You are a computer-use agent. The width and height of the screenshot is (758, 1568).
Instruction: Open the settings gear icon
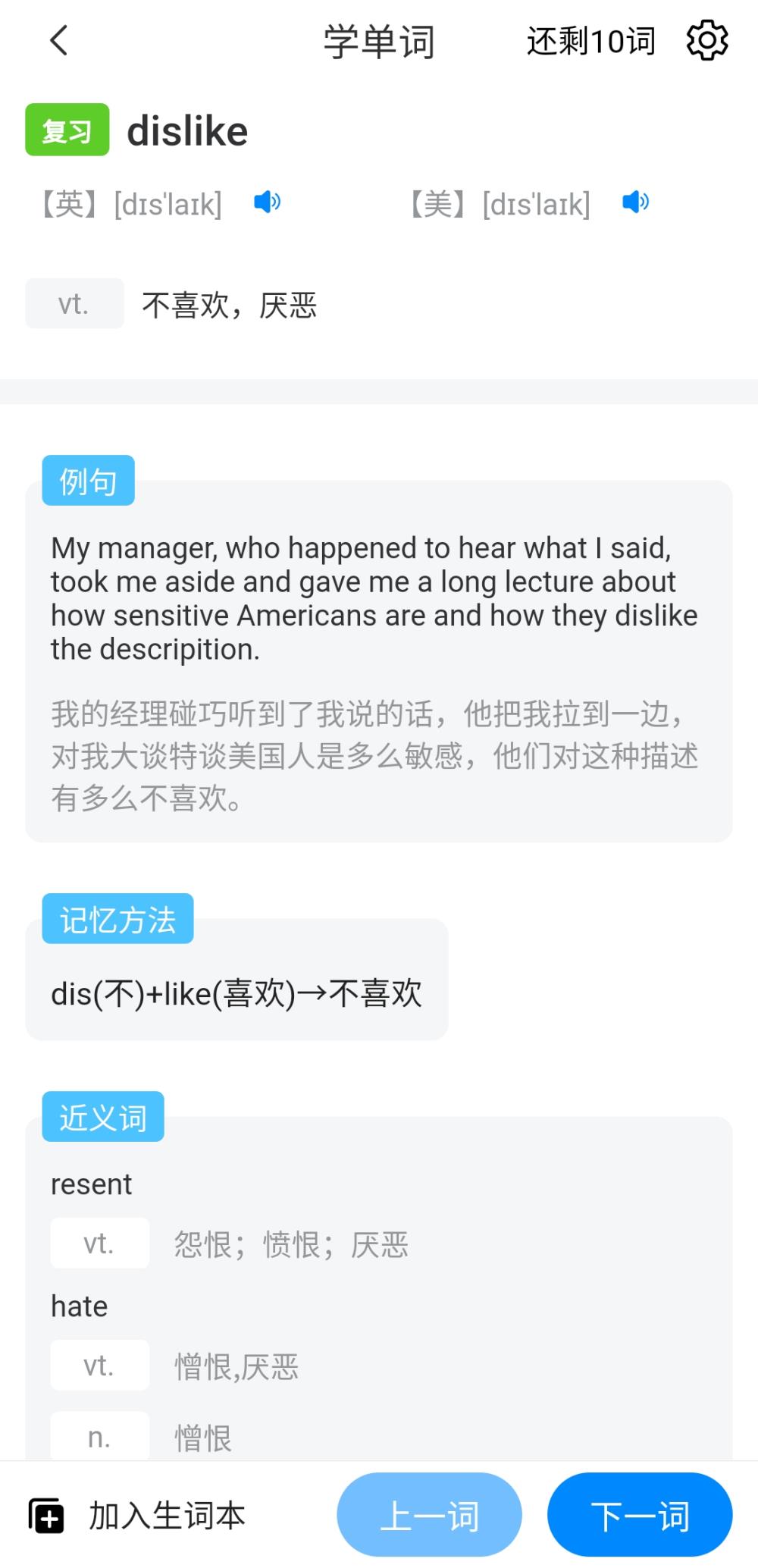point(707,41)
